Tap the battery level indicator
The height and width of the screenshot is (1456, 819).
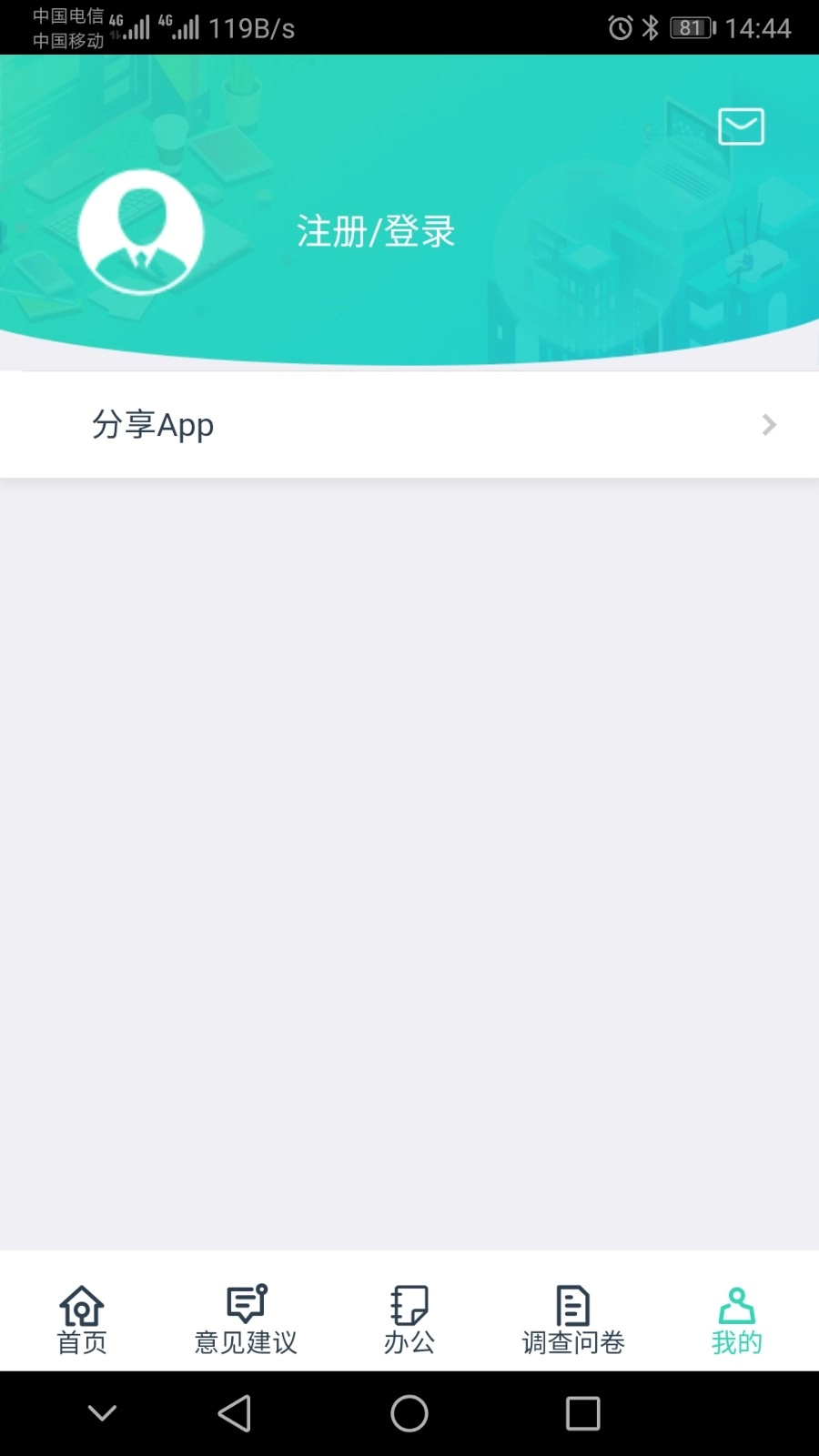coord(692,27)
